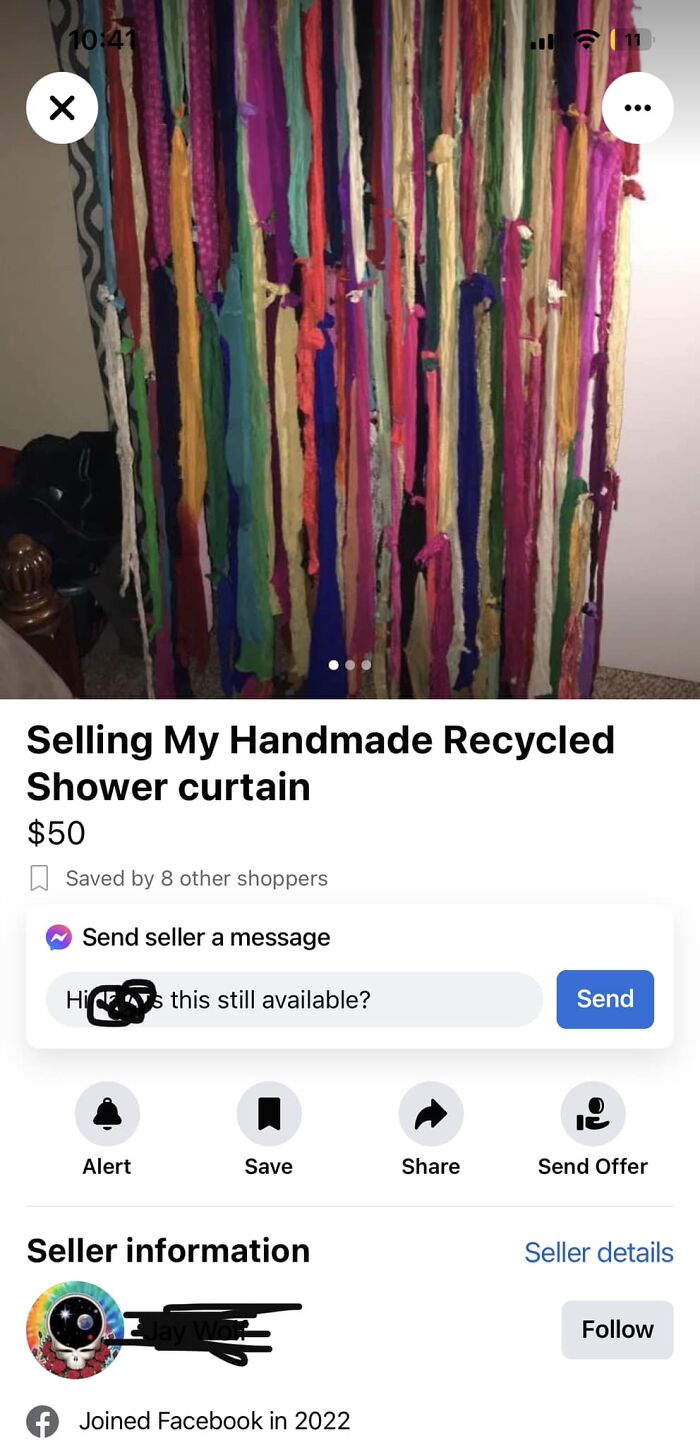Open the three-dot overflow menu
The image size is (700, 1445).
tap(637, 108)
